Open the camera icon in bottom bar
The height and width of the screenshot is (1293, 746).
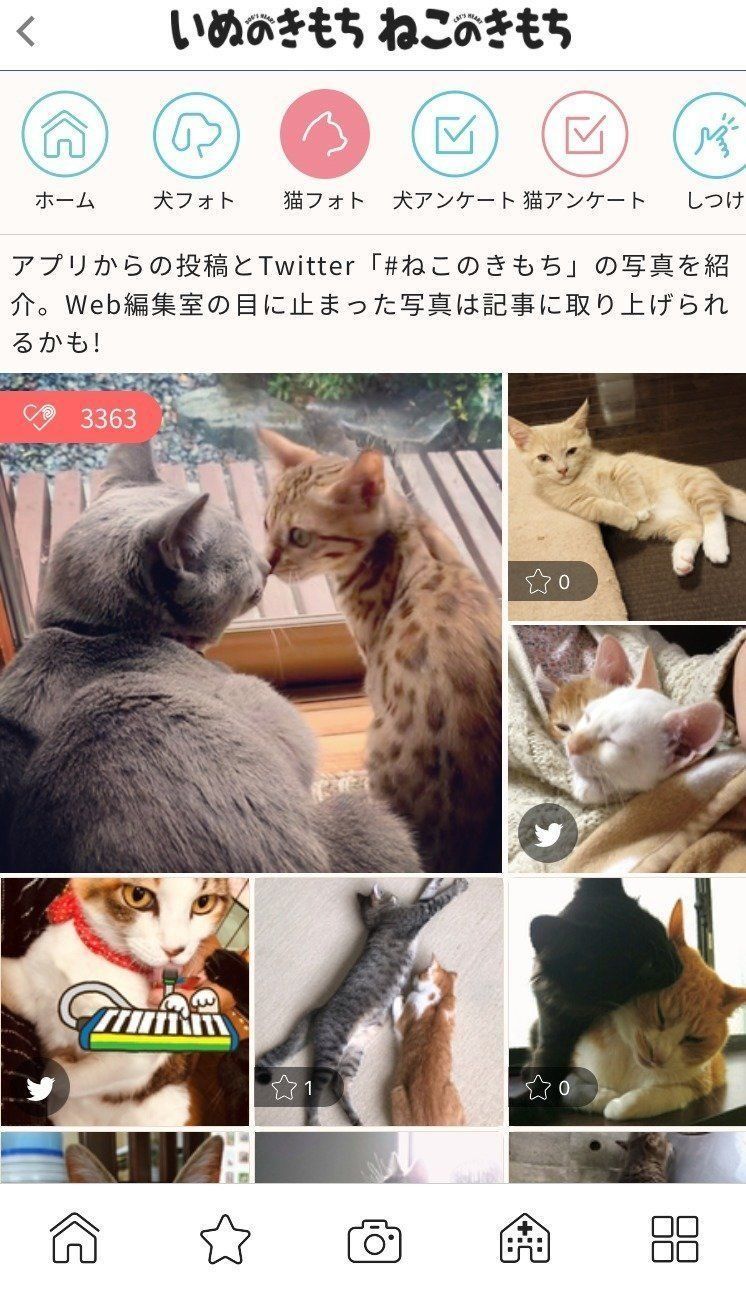[373, 1240]
